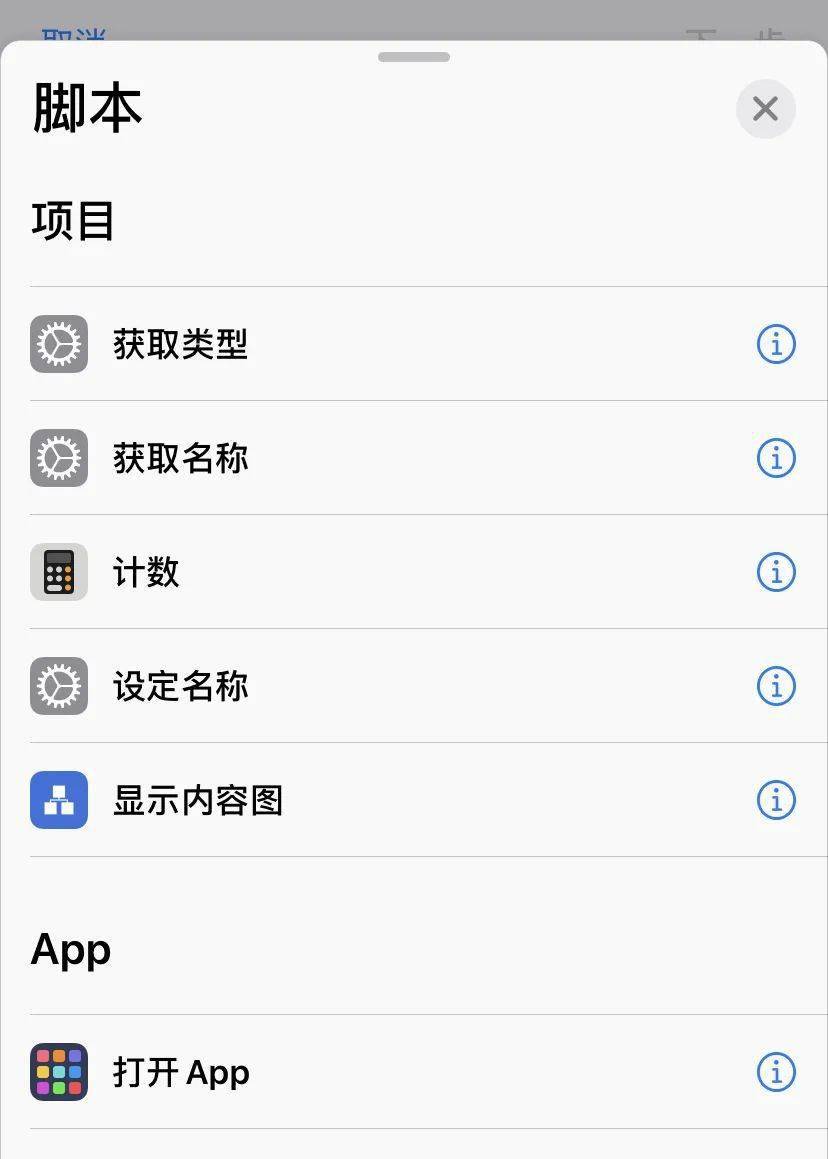Tap info button beside 获取类型
This screenshot has height=1159, width=828.
click(x=775, y=344)
